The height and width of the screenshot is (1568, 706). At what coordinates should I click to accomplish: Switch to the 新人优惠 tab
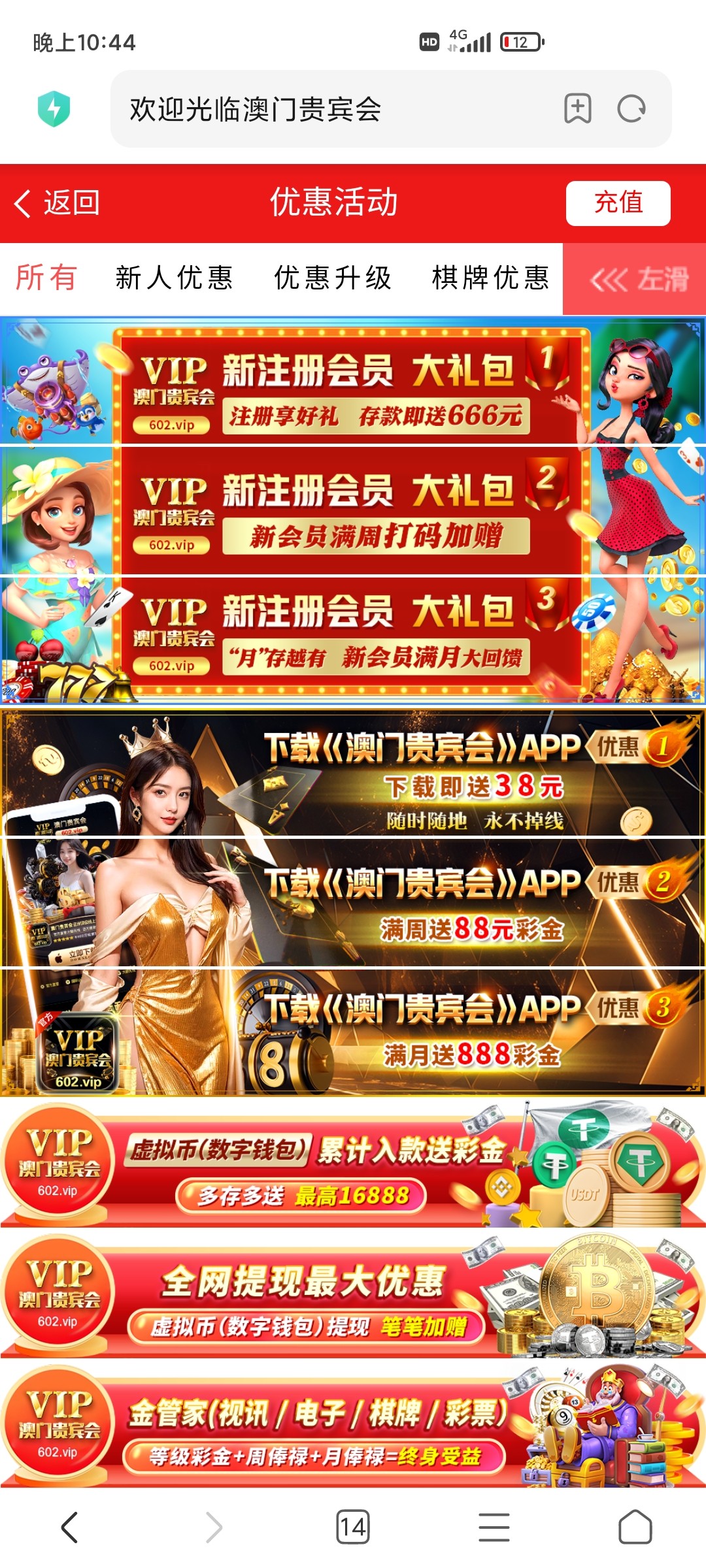(x=175, y=278)
